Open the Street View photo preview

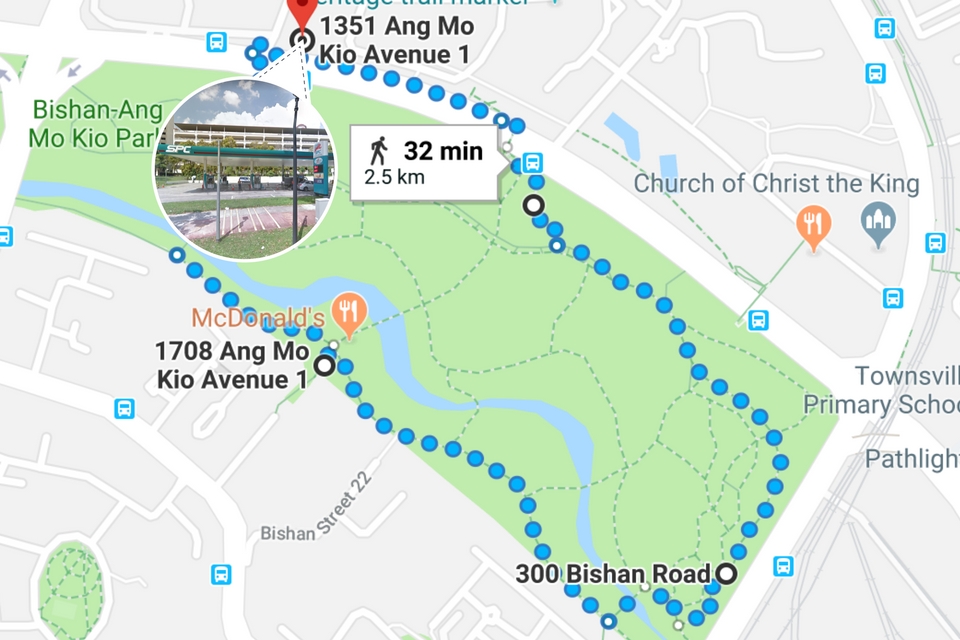[244, 170]
